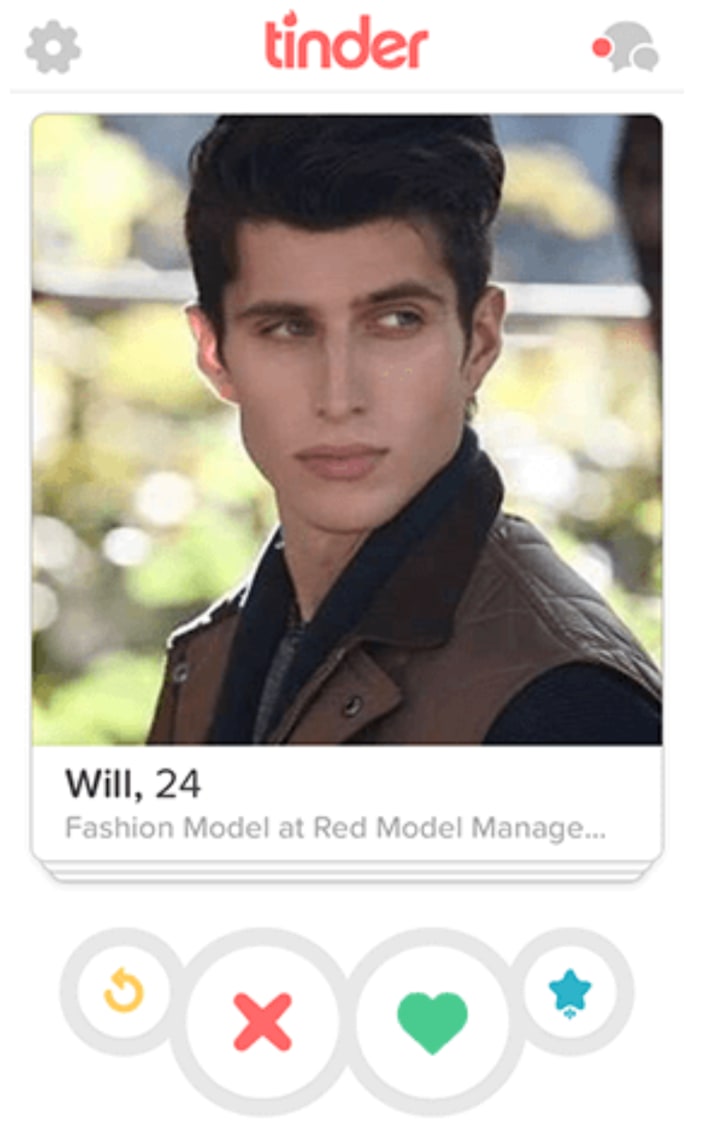Reject Will with the red X
The image size is (720, 1133).
(263, 1021)
